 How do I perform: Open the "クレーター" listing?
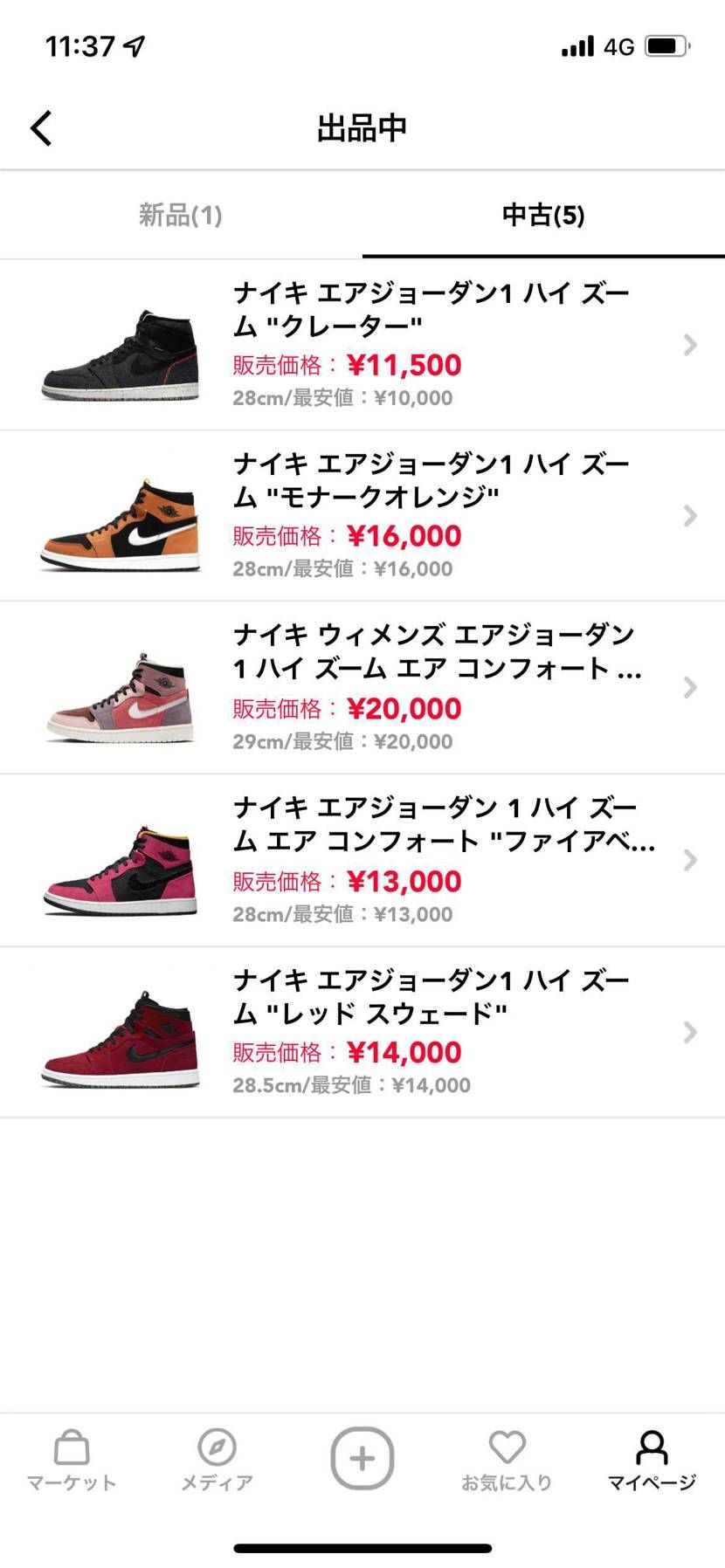click(362, 345)
